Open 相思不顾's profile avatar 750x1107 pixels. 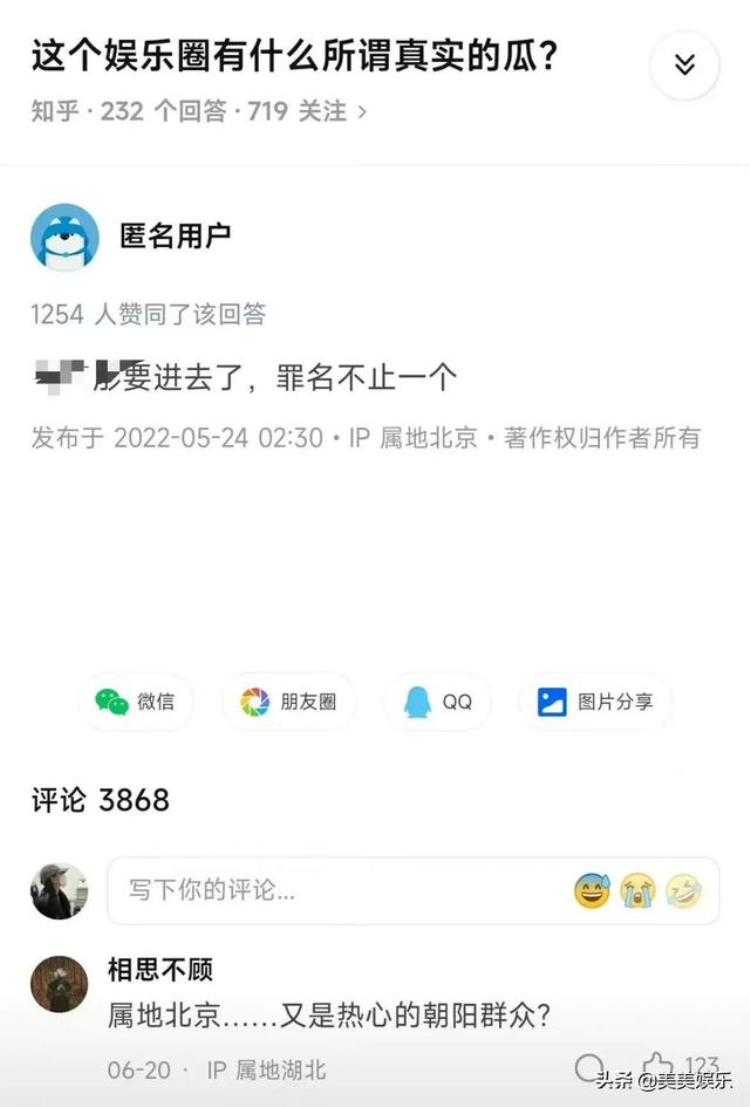[60, 983]
